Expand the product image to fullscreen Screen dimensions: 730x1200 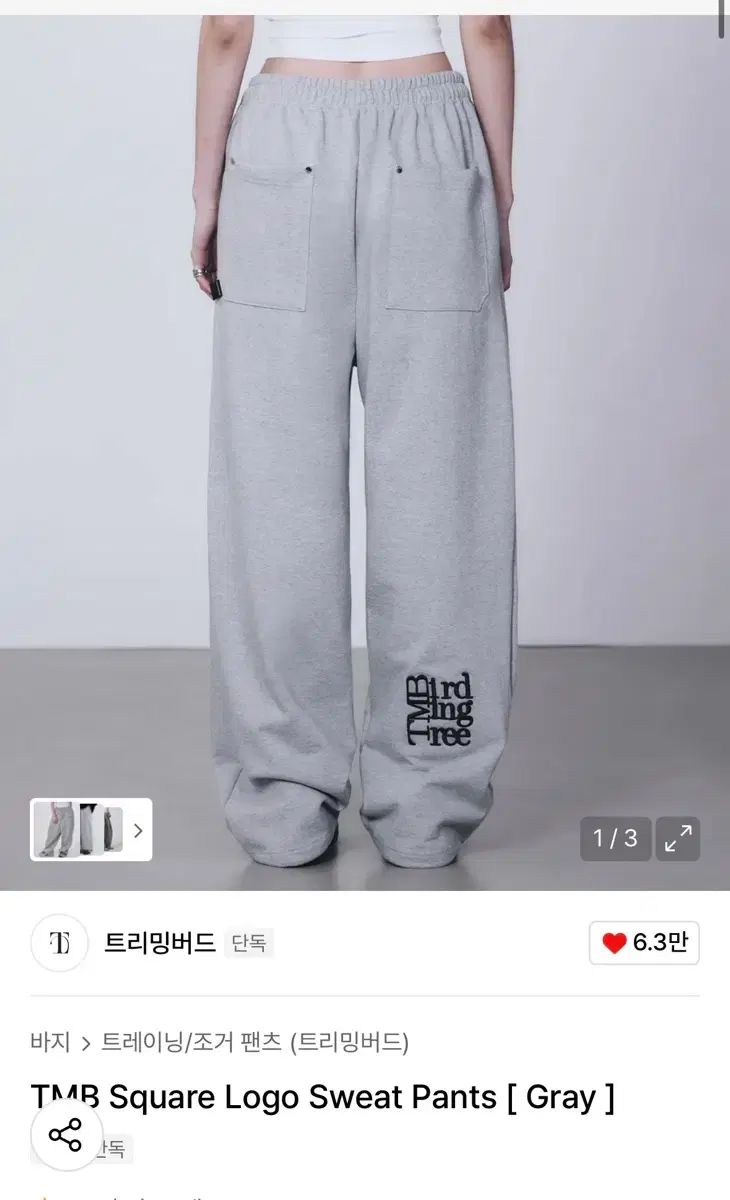coord(677,839)
